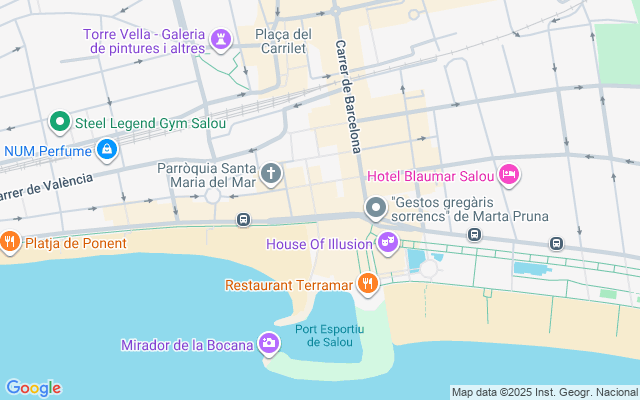Viewport: 640px width, 400px height.
Task: Open the Platja de Ponent restaurant pin
Action: coord(9,242)
